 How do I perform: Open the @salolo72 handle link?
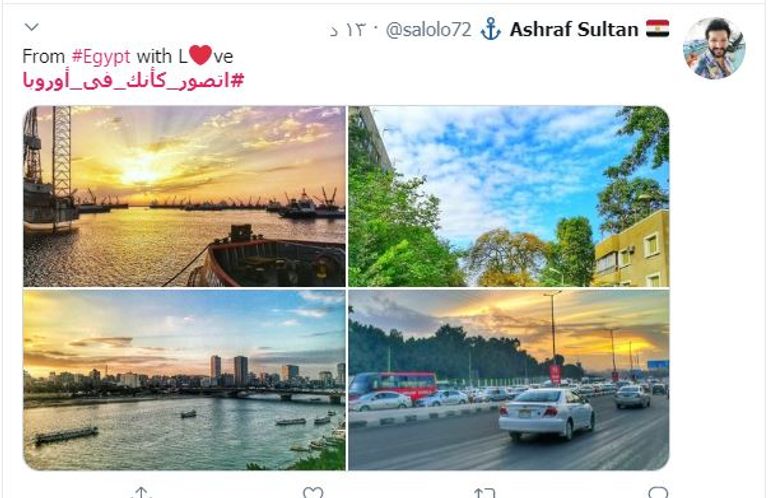[x=428, y=30]
